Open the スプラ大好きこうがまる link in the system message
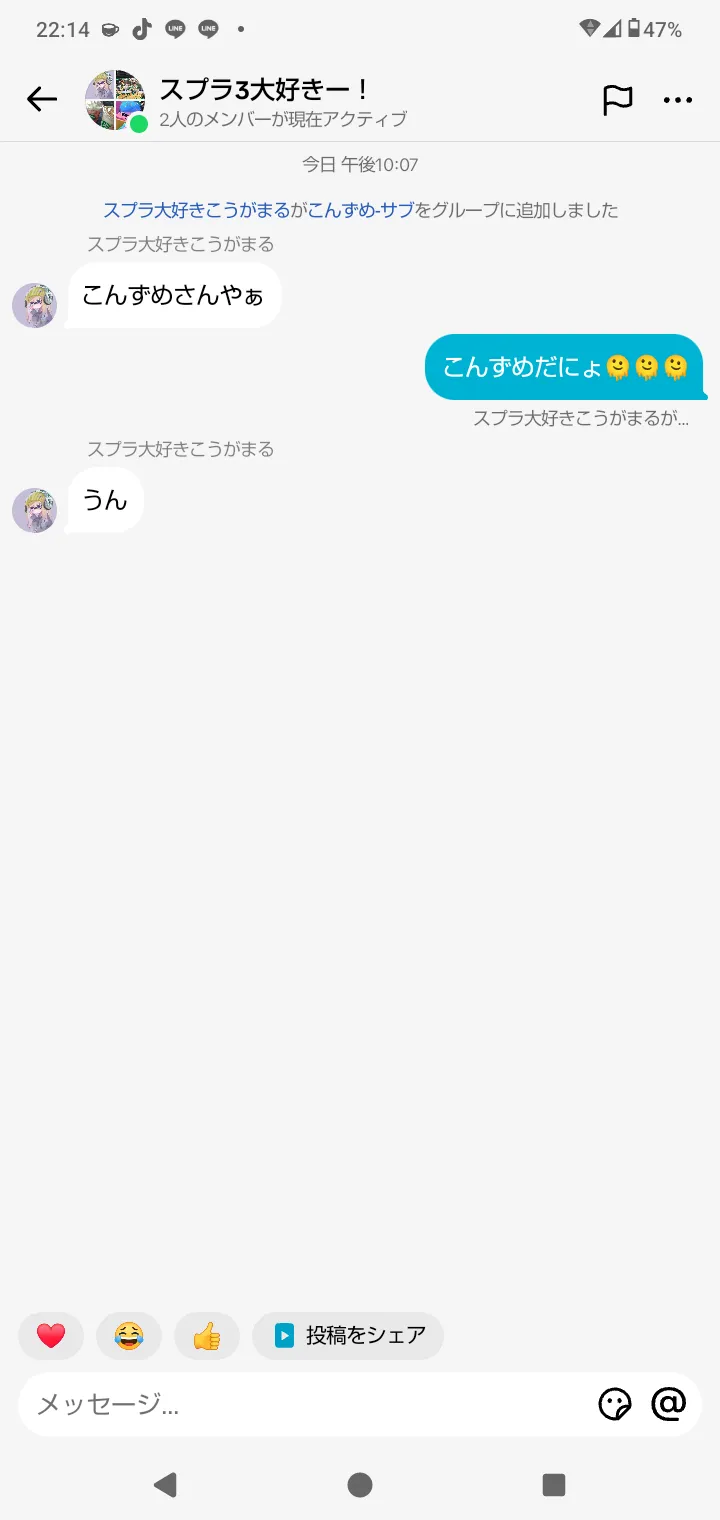 (196, 210)
